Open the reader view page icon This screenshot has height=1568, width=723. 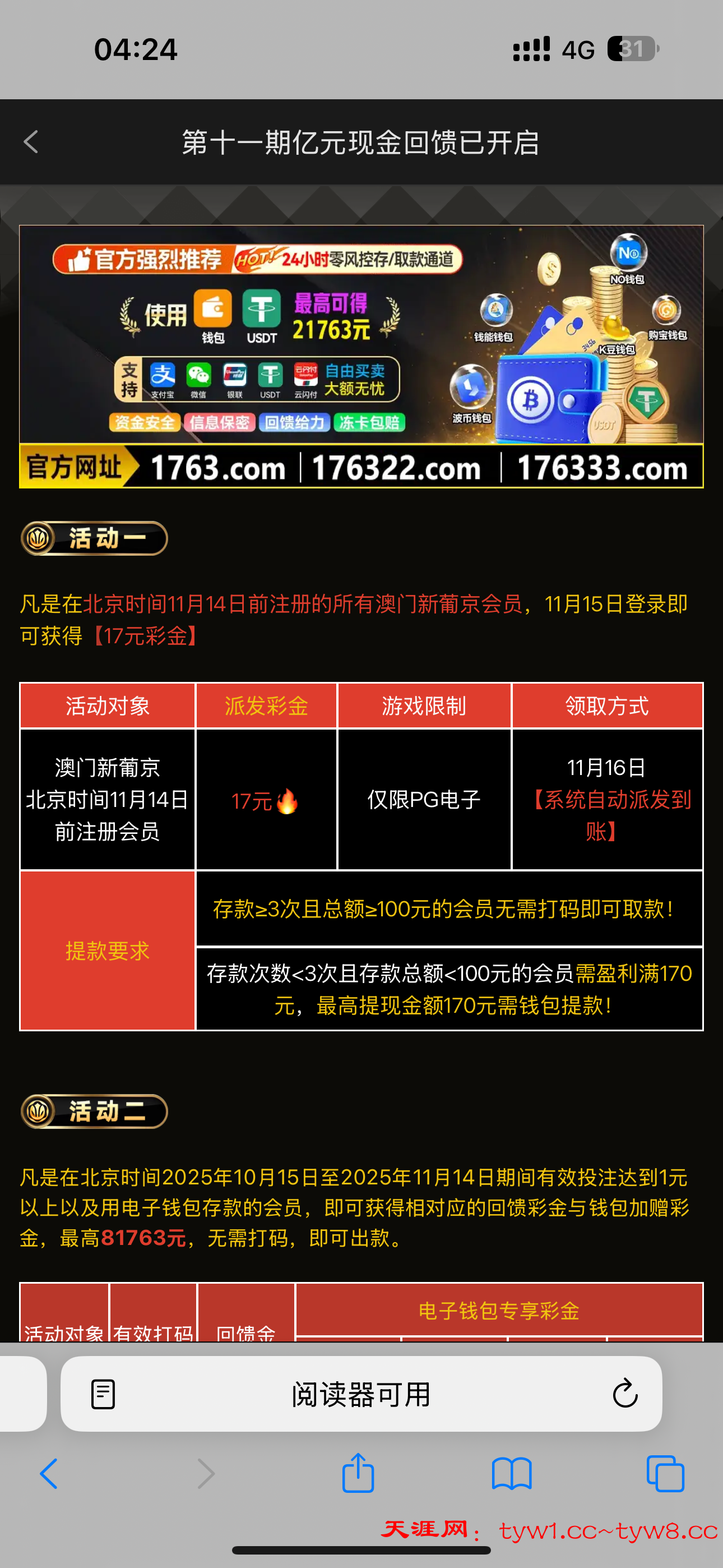click(x=103, y=1393)
